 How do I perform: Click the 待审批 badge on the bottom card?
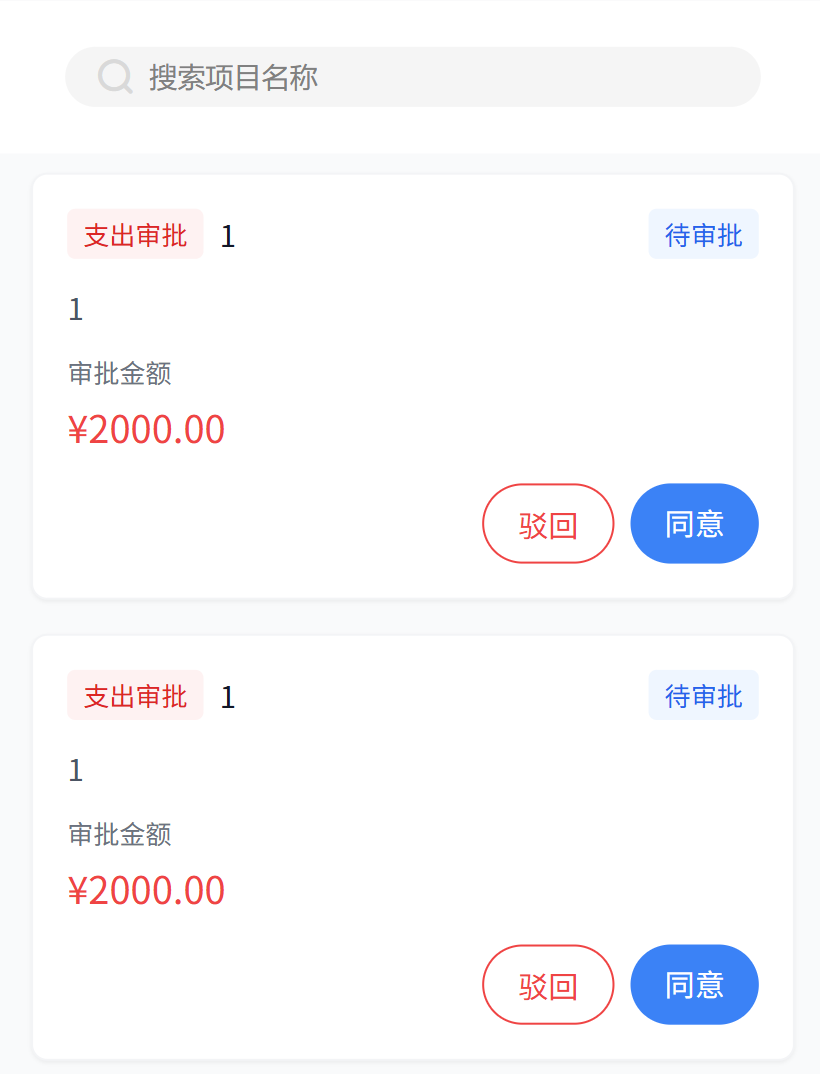(x=703, y=694)
